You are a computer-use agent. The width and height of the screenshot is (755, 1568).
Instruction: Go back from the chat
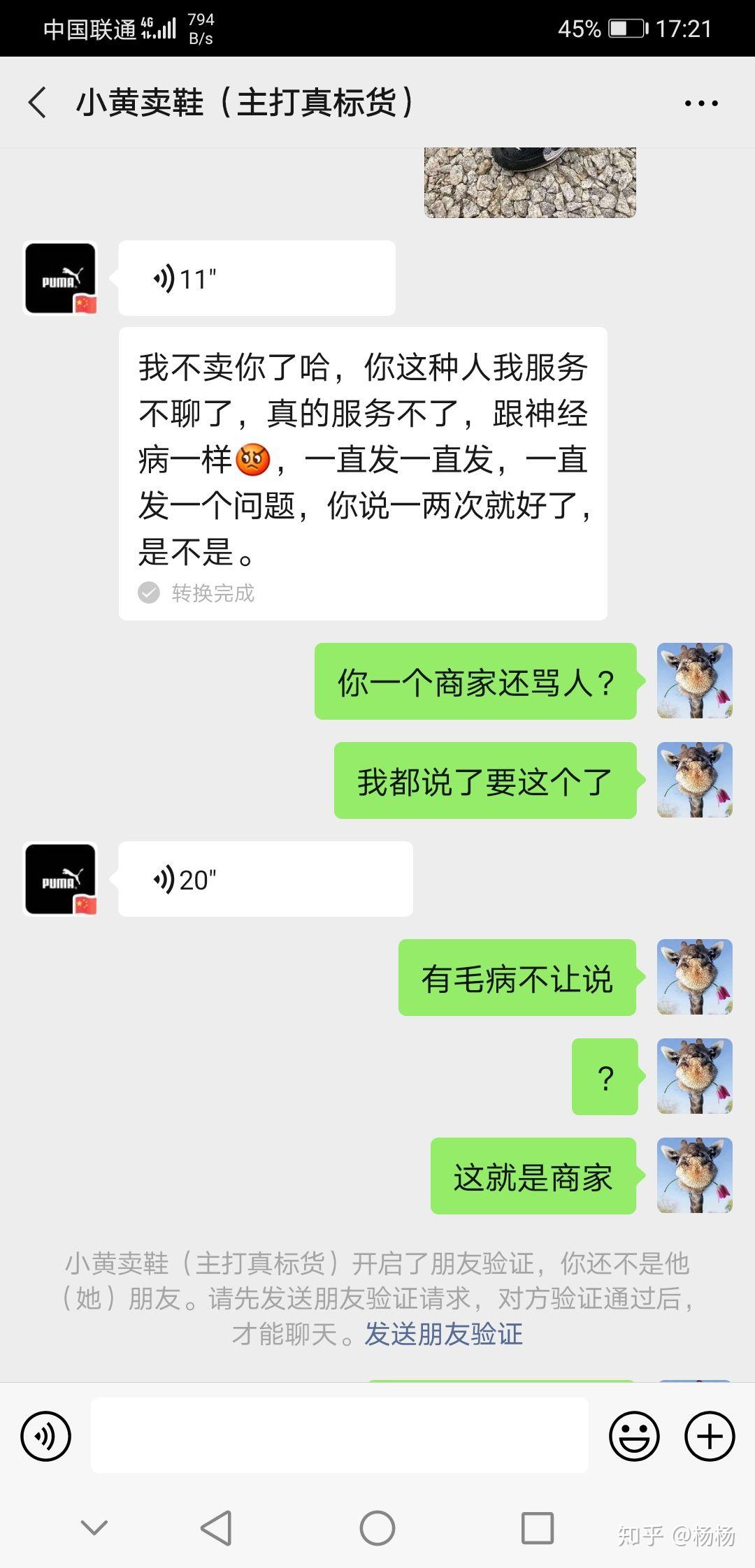(38, 103)
